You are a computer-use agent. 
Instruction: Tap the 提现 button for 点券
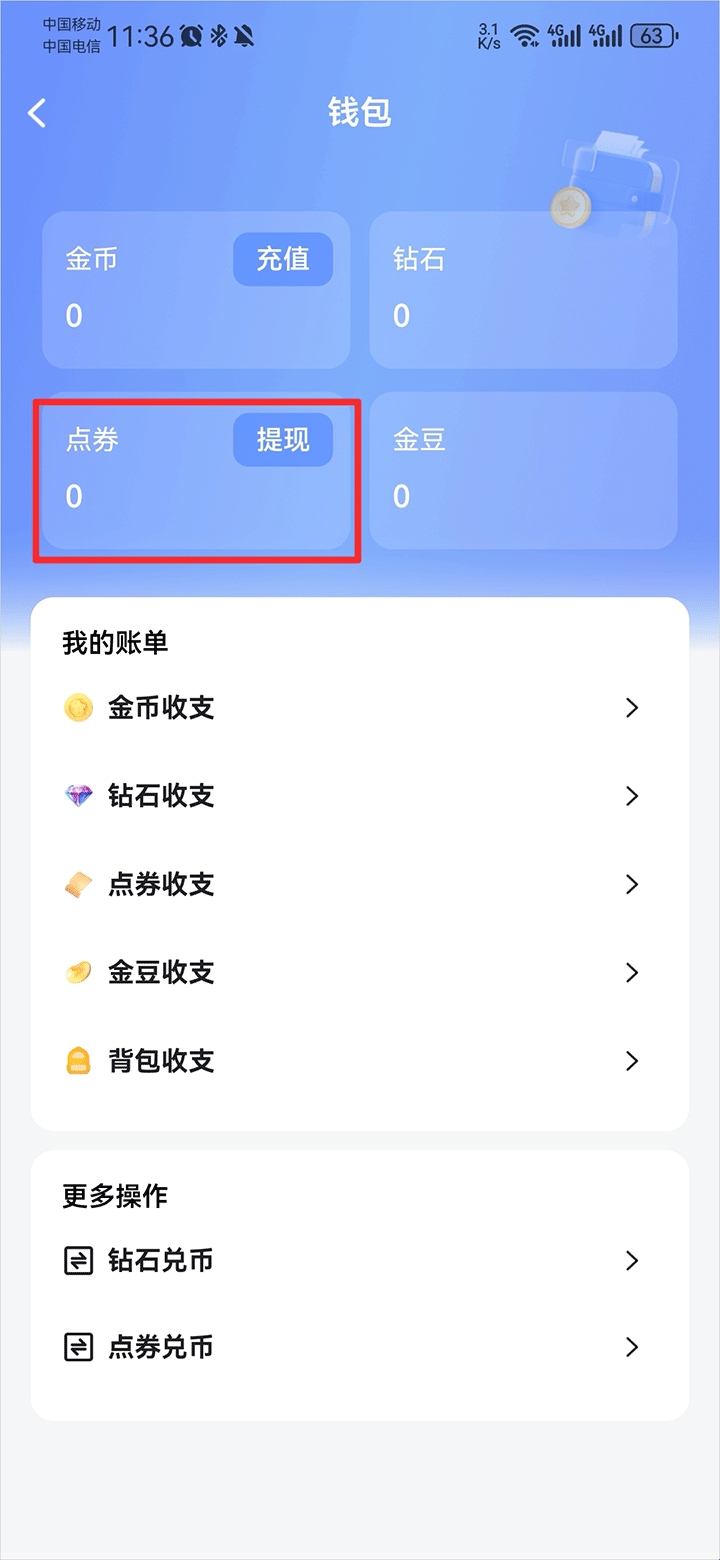(x=283, y=440)
